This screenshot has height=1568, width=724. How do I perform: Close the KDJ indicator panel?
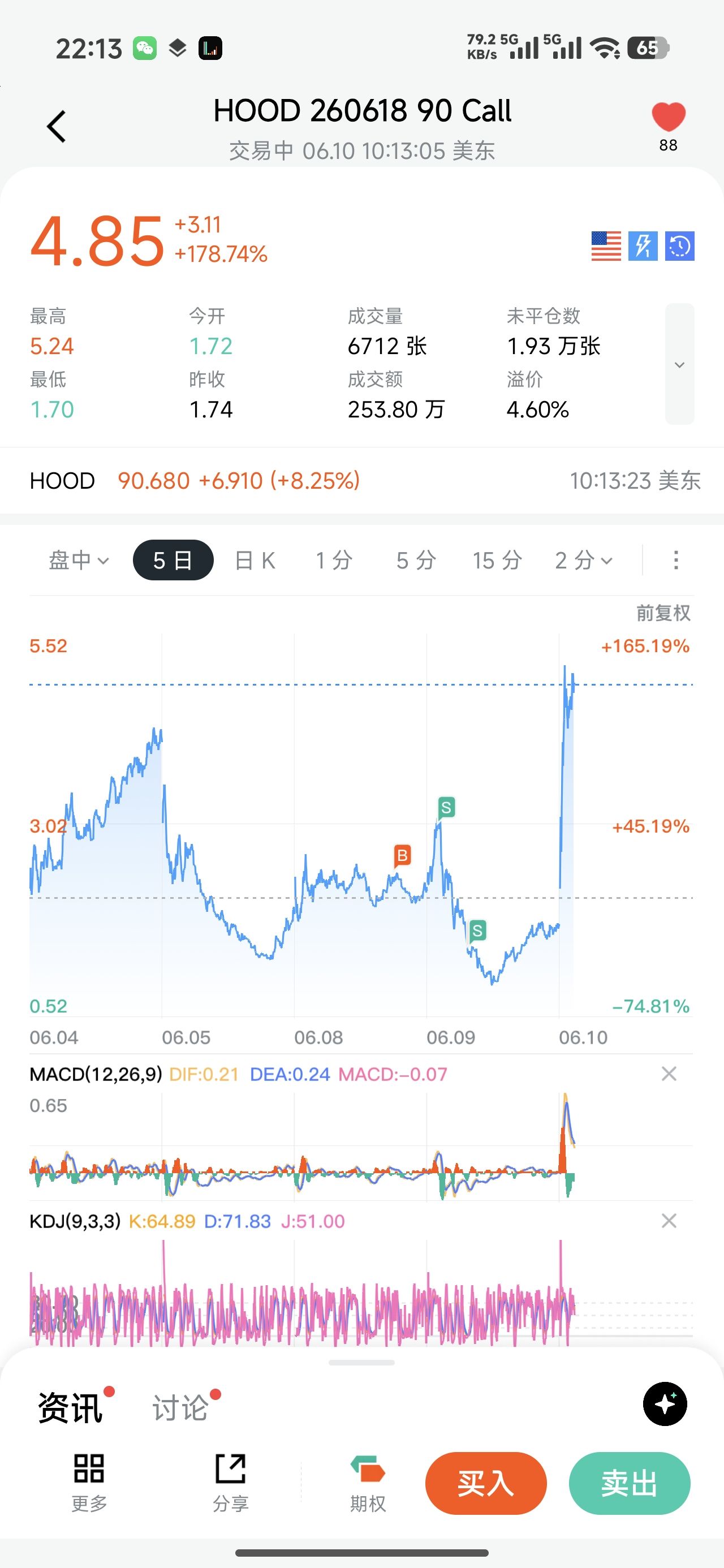tap(669, 1221)
